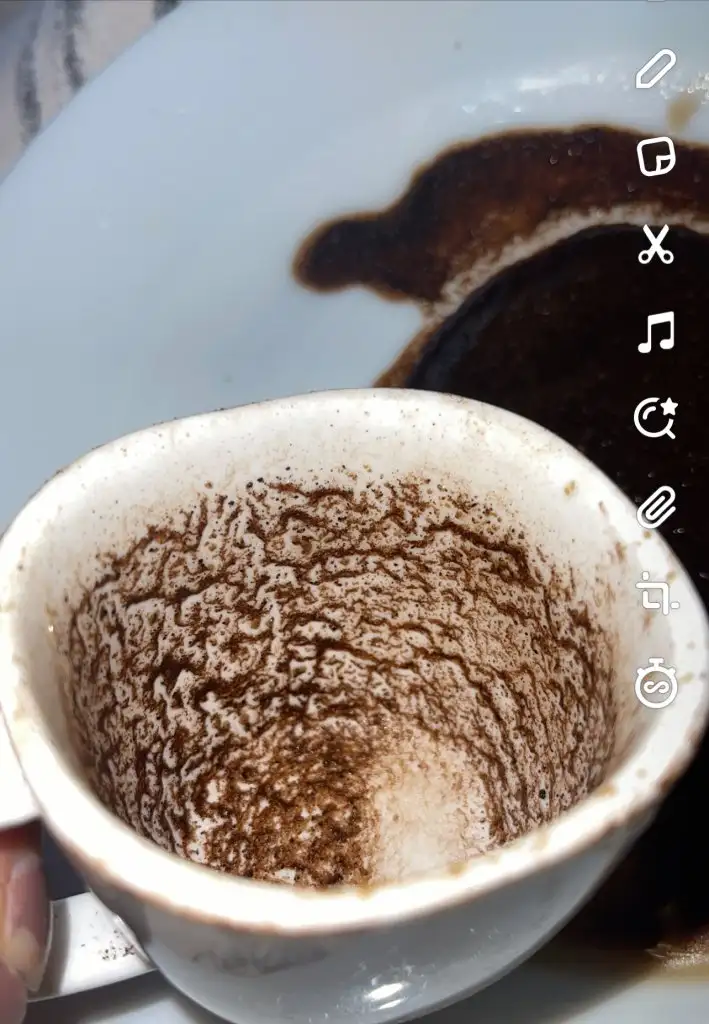Viewport: 709px width, 1024px height.
Task: Open the pencil drawing tool
Action: (x=656, y=69)
